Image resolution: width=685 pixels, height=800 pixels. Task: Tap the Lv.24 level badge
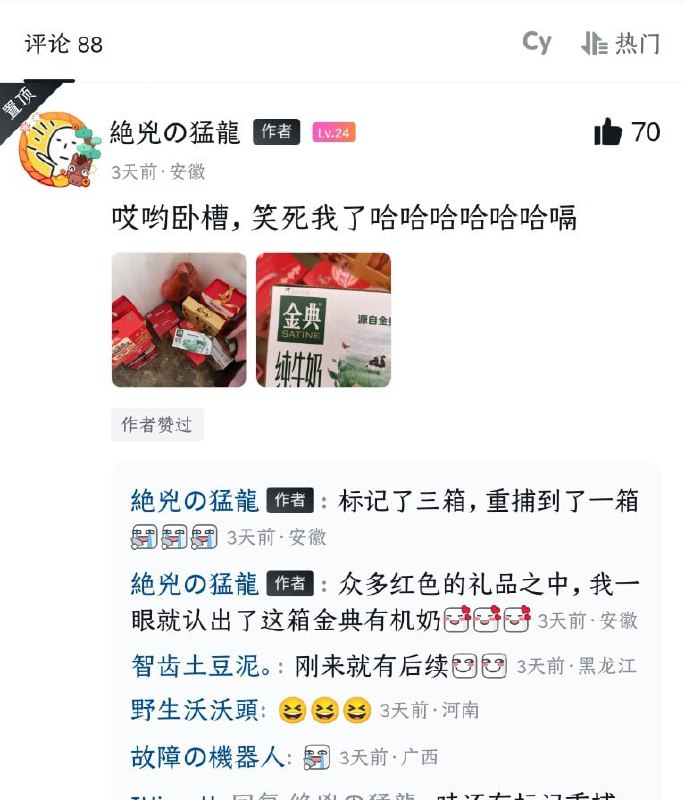click(x=333, y=133)
